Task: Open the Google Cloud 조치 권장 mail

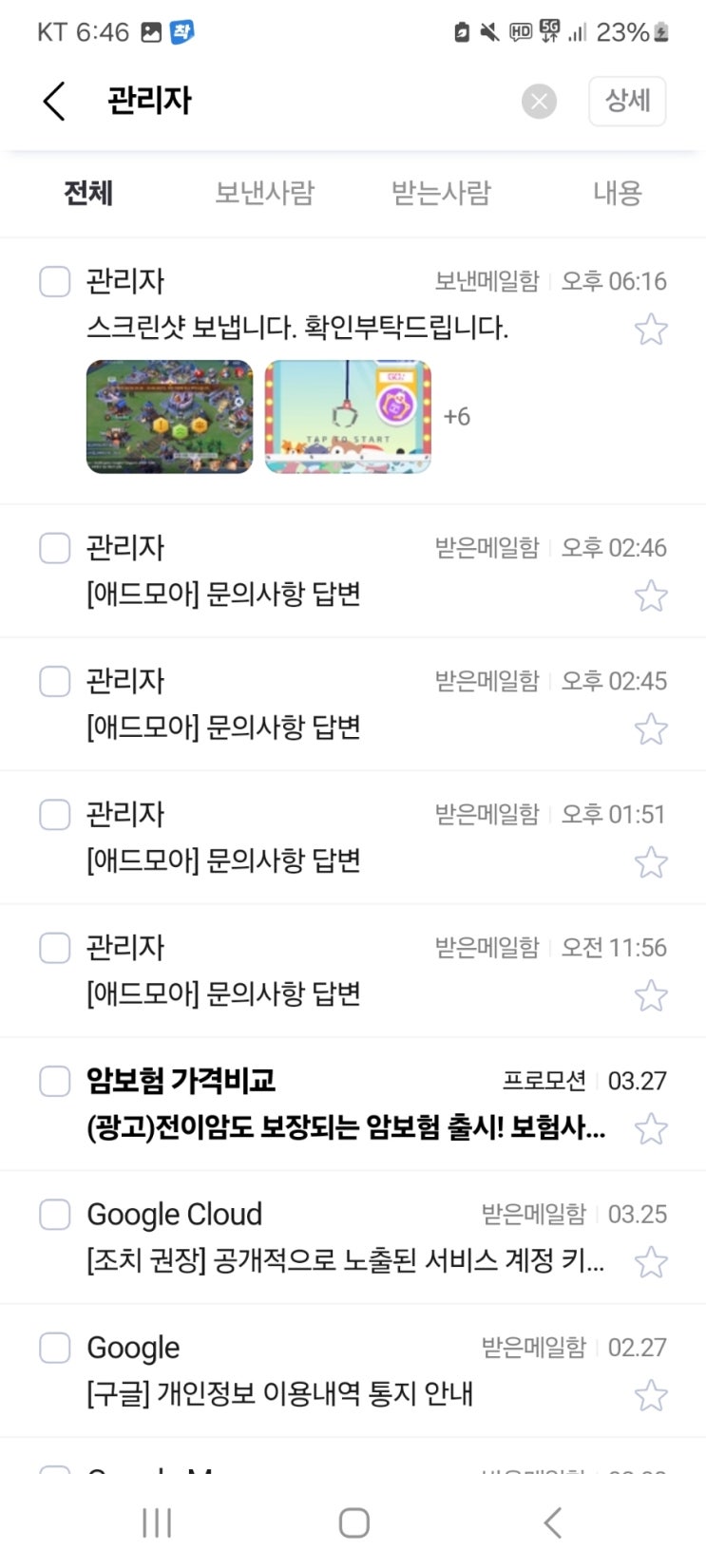Action: [x=346, y=1261]
